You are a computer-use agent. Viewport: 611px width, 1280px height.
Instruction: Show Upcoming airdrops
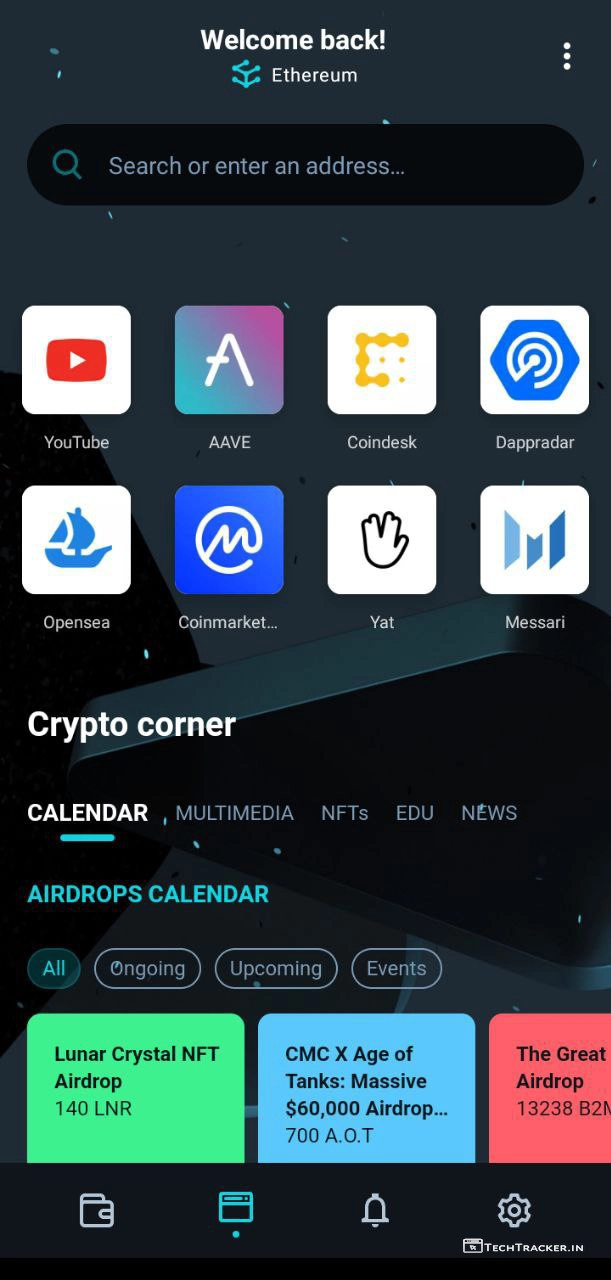[276, 968]
